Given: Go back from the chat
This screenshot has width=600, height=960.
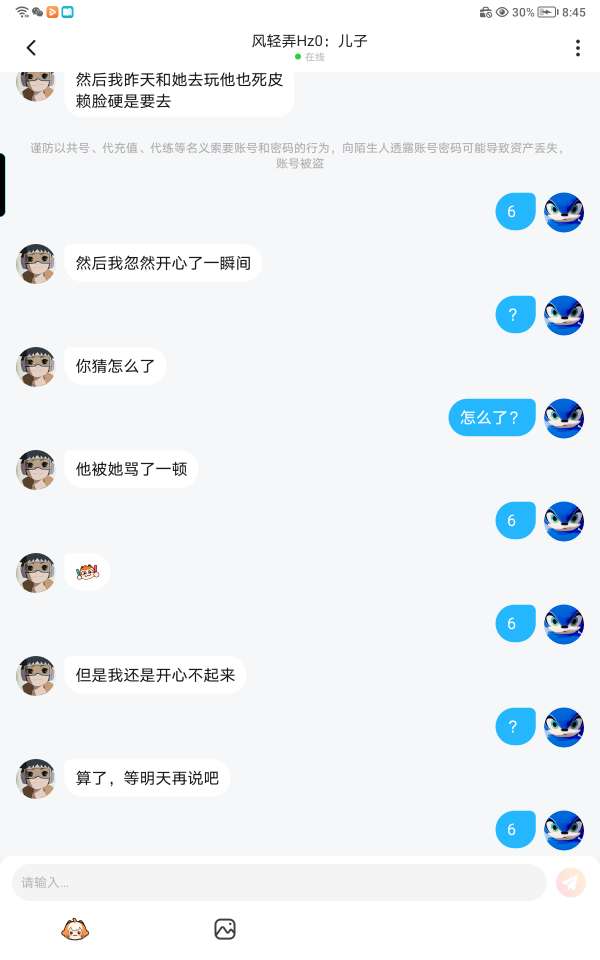Looking at the screenshot, I should point(31,48).
